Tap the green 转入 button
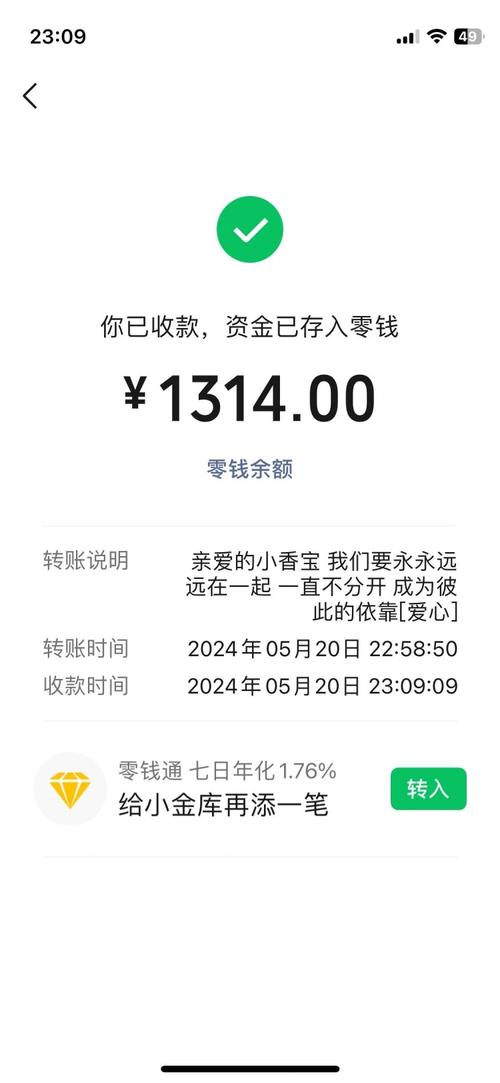Viewport: 500px width, 1083px height. [428, 788]
